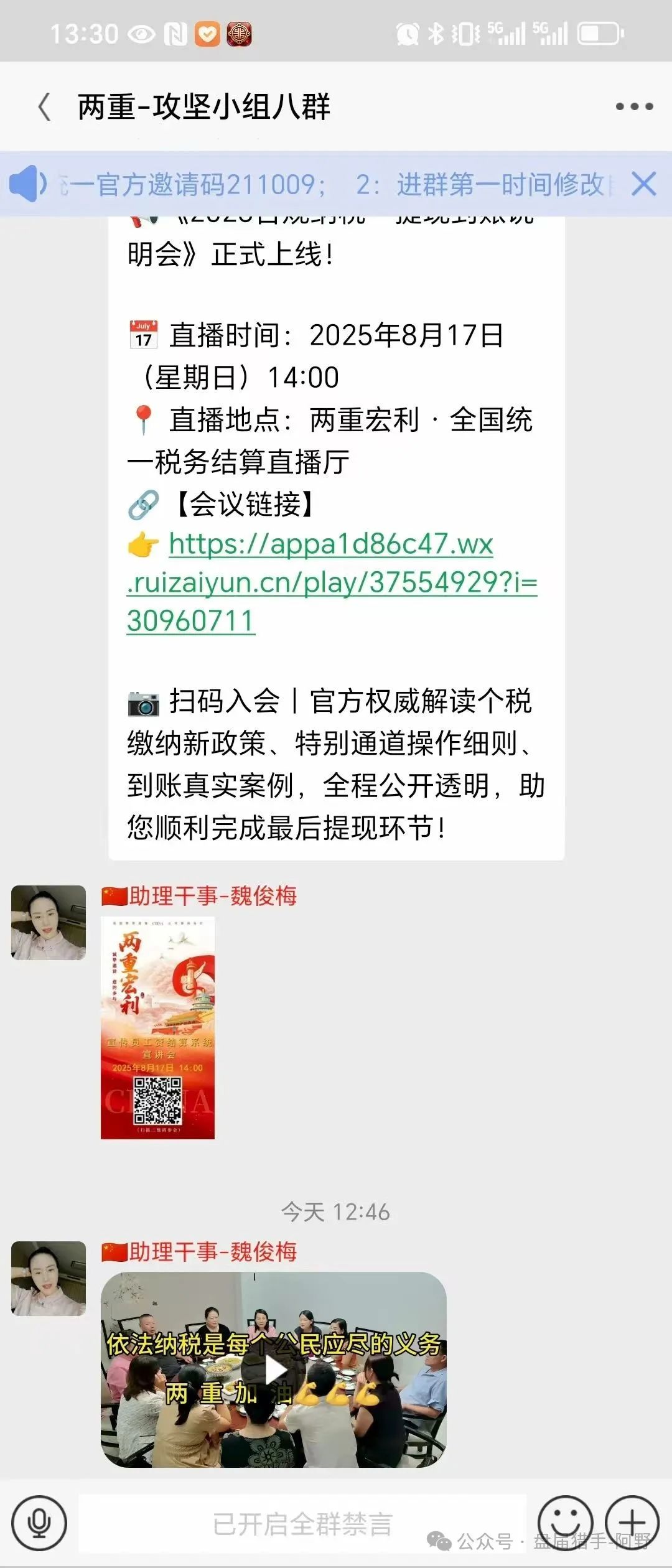Dismiss the group announcement banner
672x1568 pixels.
point(643,184)
